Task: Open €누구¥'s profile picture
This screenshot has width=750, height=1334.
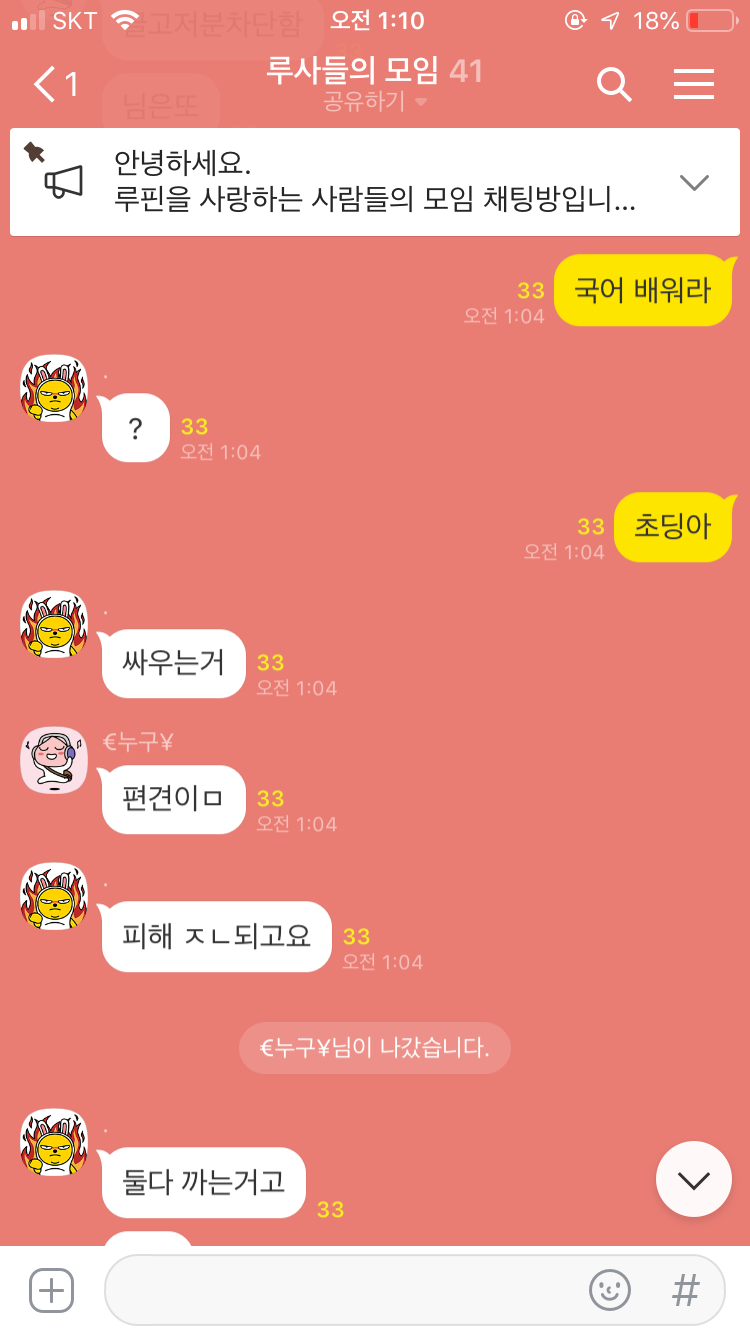Action: [54, 760]
